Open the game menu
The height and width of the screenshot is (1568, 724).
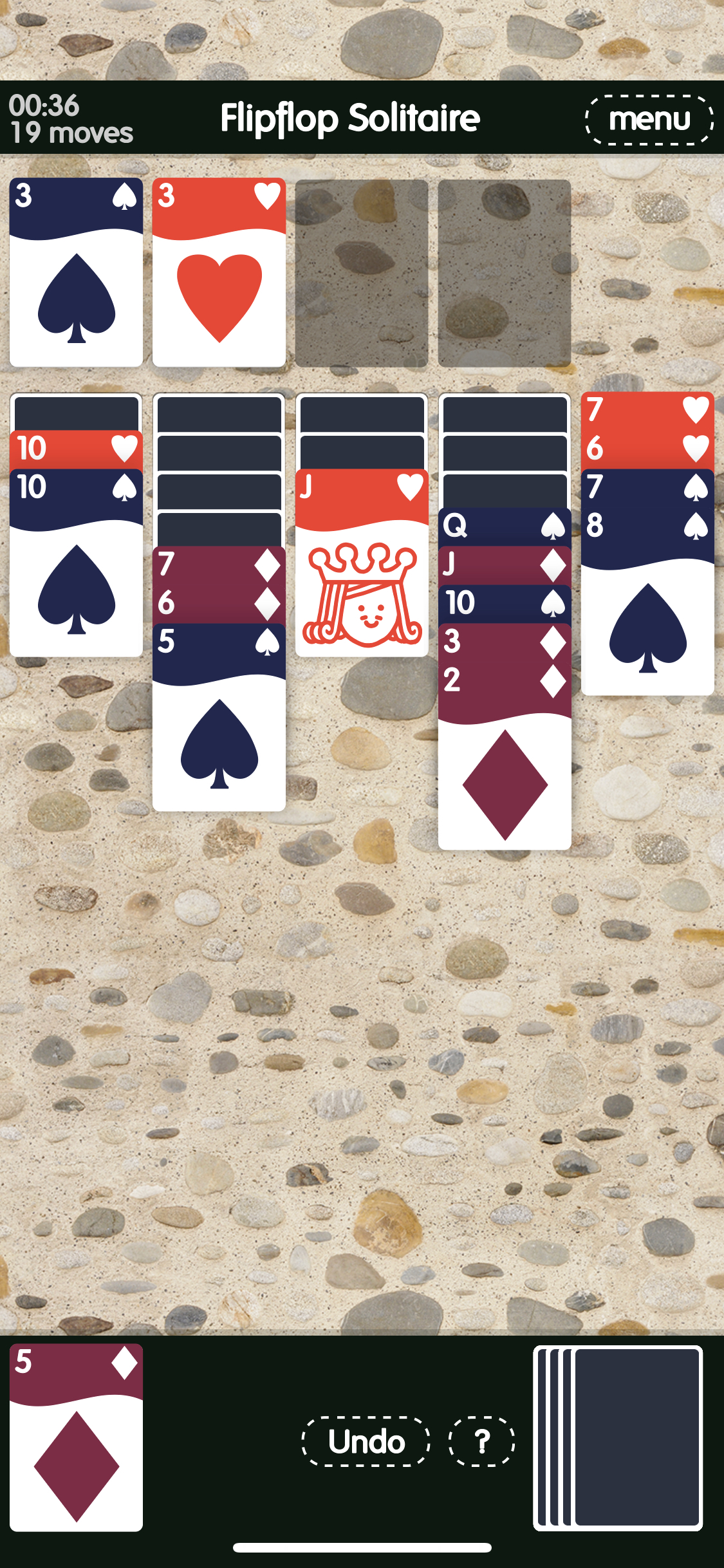point(649,119)
